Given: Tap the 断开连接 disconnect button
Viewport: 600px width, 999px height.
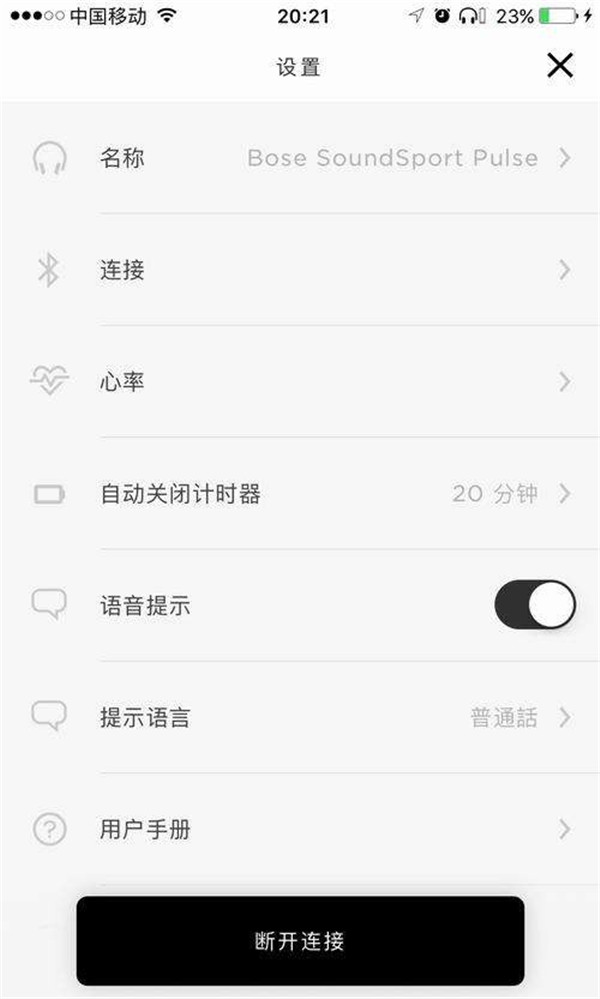Looking at the screenshot, I should tap(300, 941).
